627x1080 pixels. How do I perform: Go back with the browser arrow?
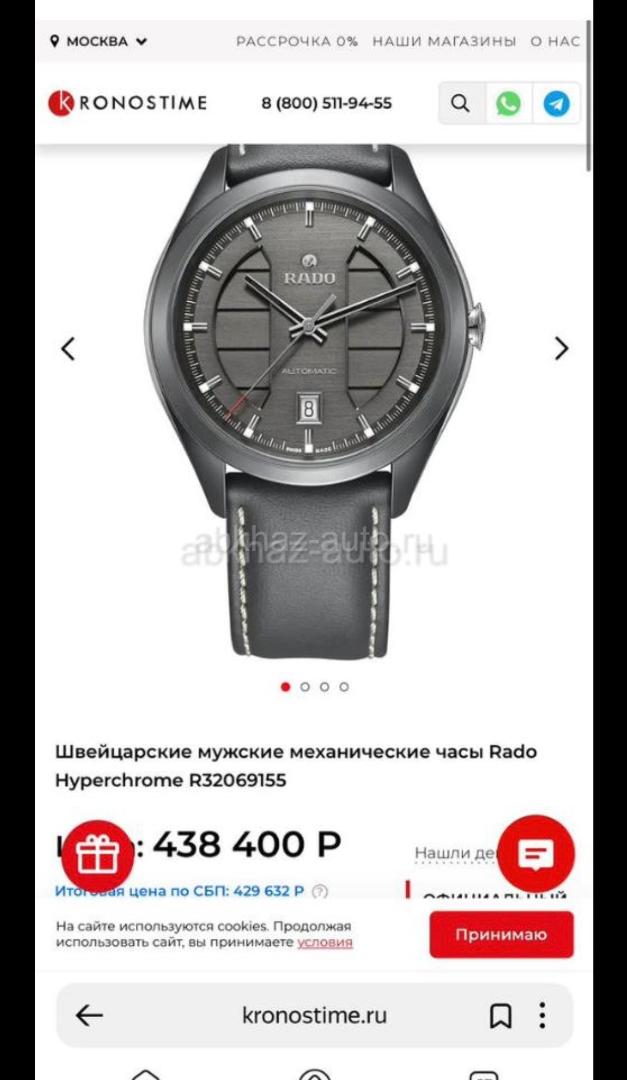pyautogui.click(x=90, y=1016)
